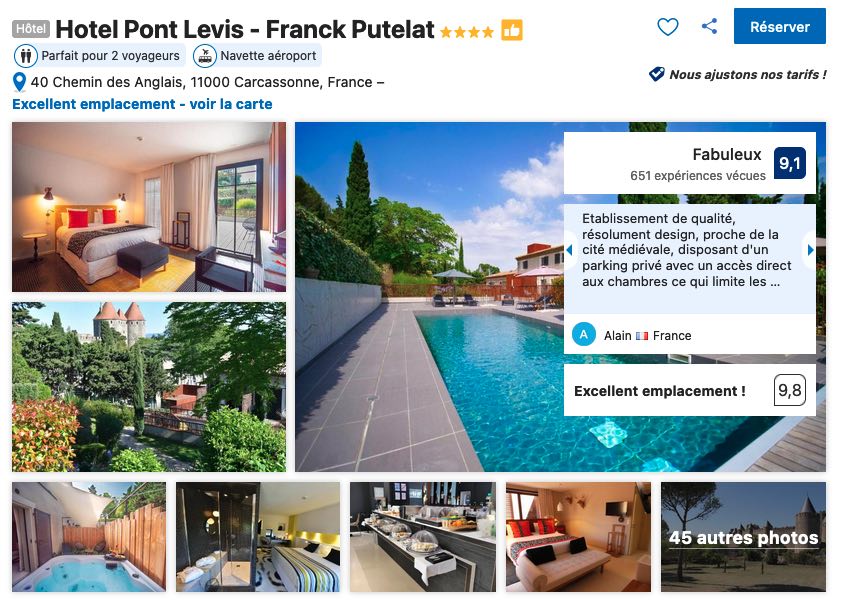This screenshot has width=843, height=603.
Task: Share this hotel listing
Action: (x=709, y=27)
